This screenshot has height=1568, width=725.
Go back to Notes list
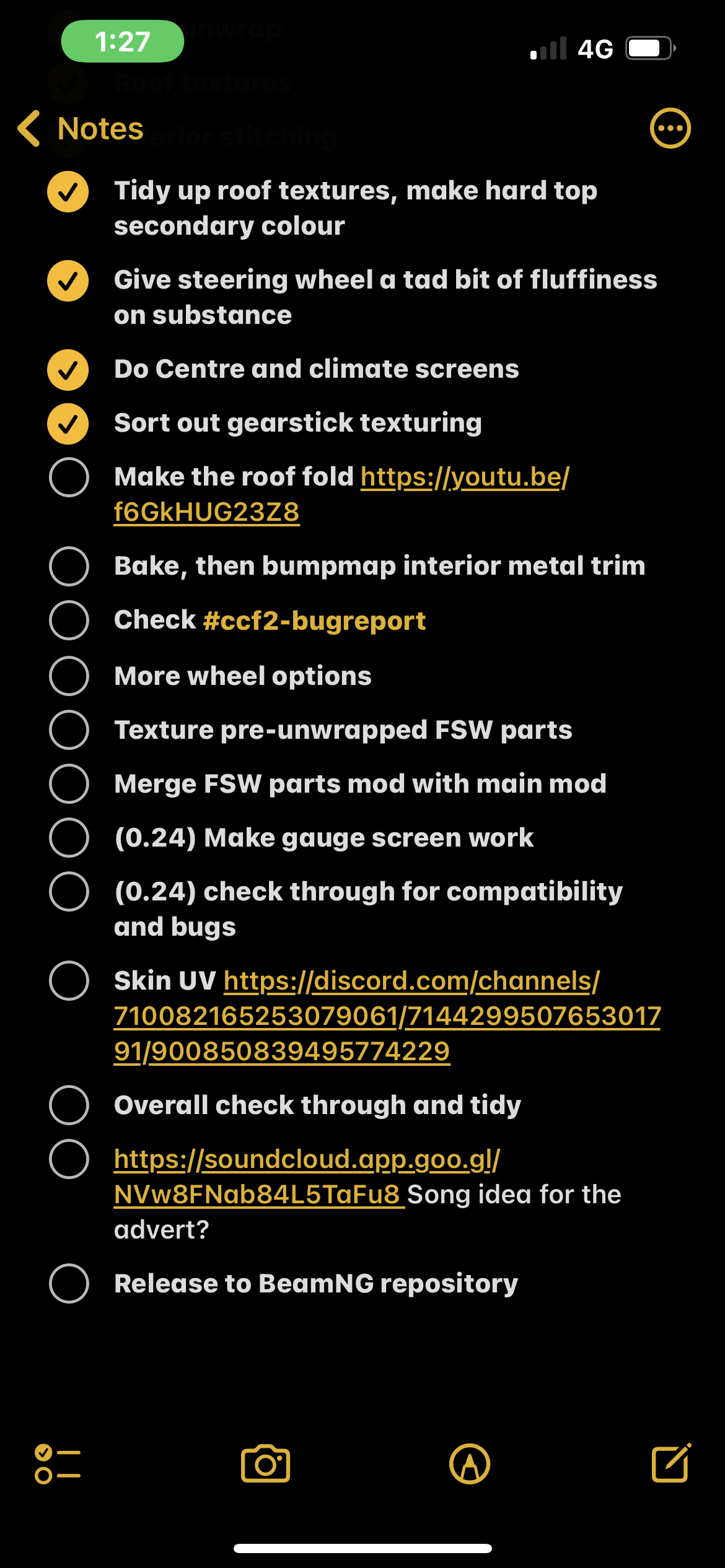click(x=81, y=129)
